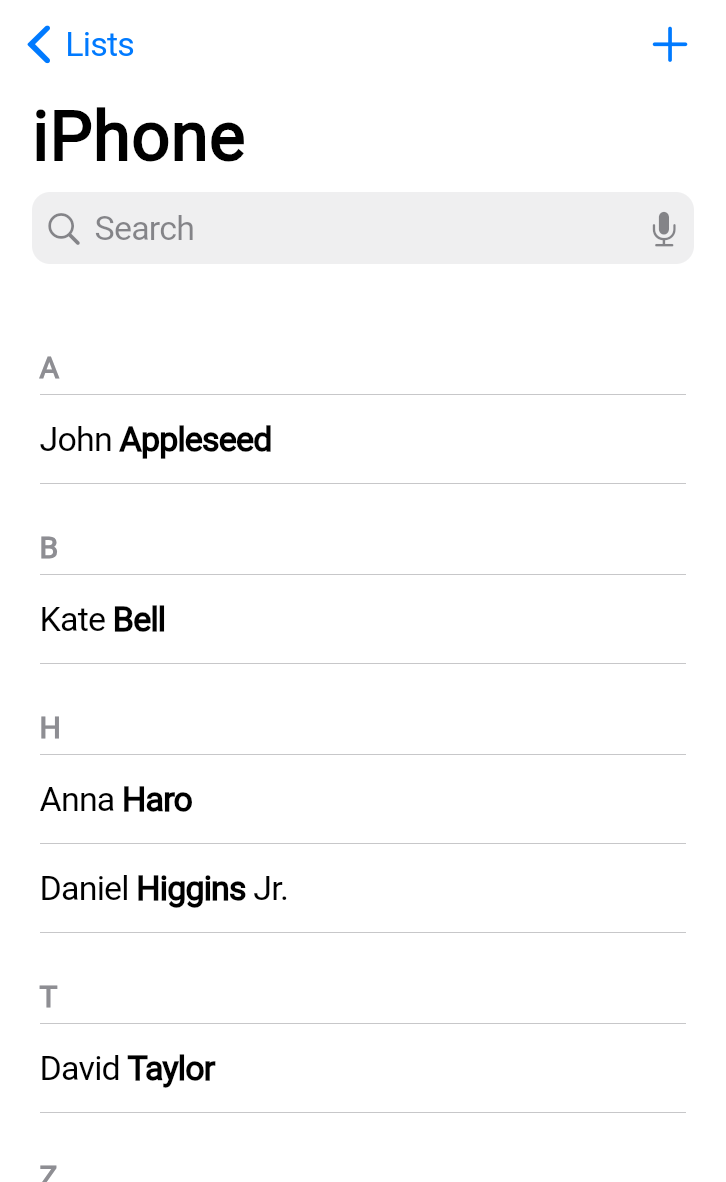Viewport: 726px width, 1182px height.
Task: Tap the microphone icon in the search bar
Action: (664, 228)
